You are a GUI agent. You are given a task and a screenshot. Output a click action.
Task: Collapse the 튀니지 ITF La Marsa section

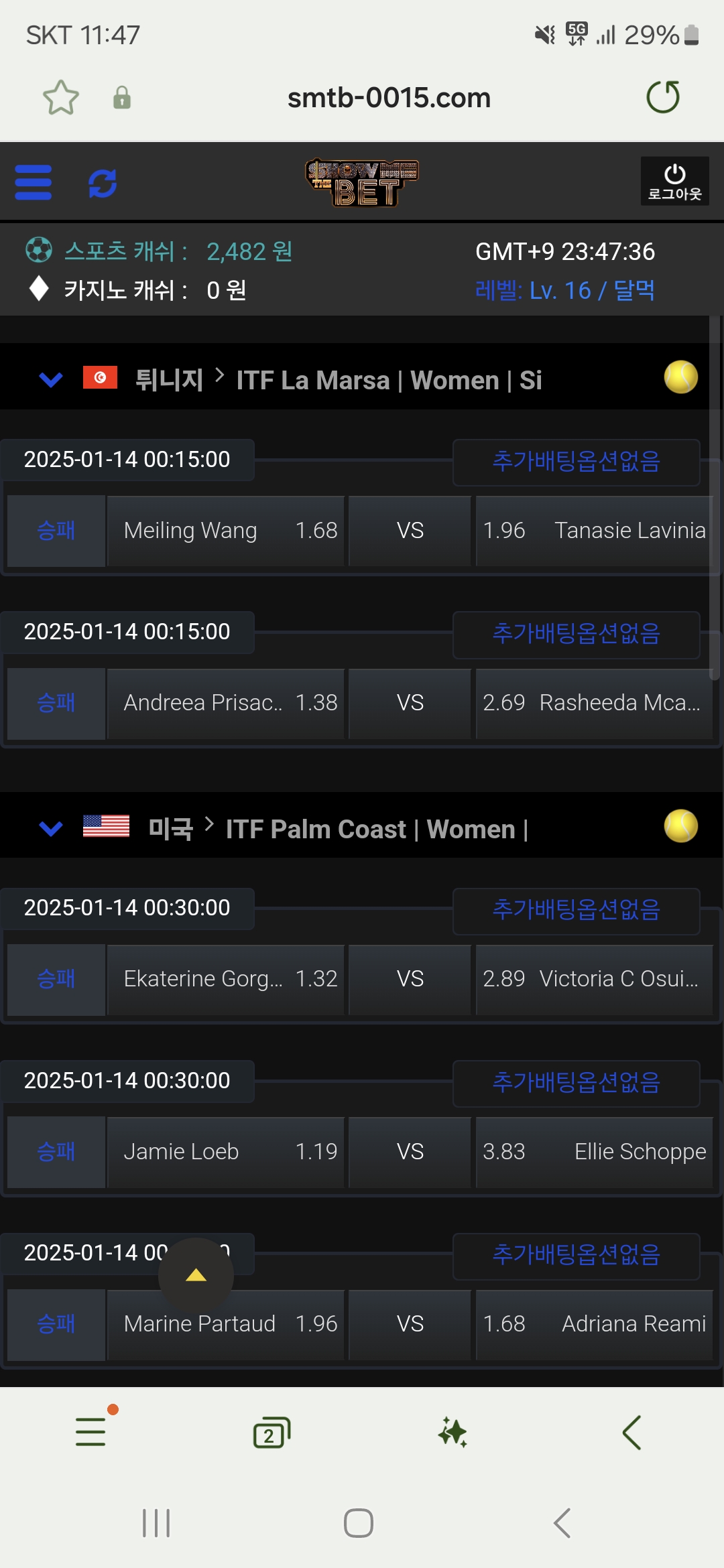pyautogui.click(x=51, y=379)
